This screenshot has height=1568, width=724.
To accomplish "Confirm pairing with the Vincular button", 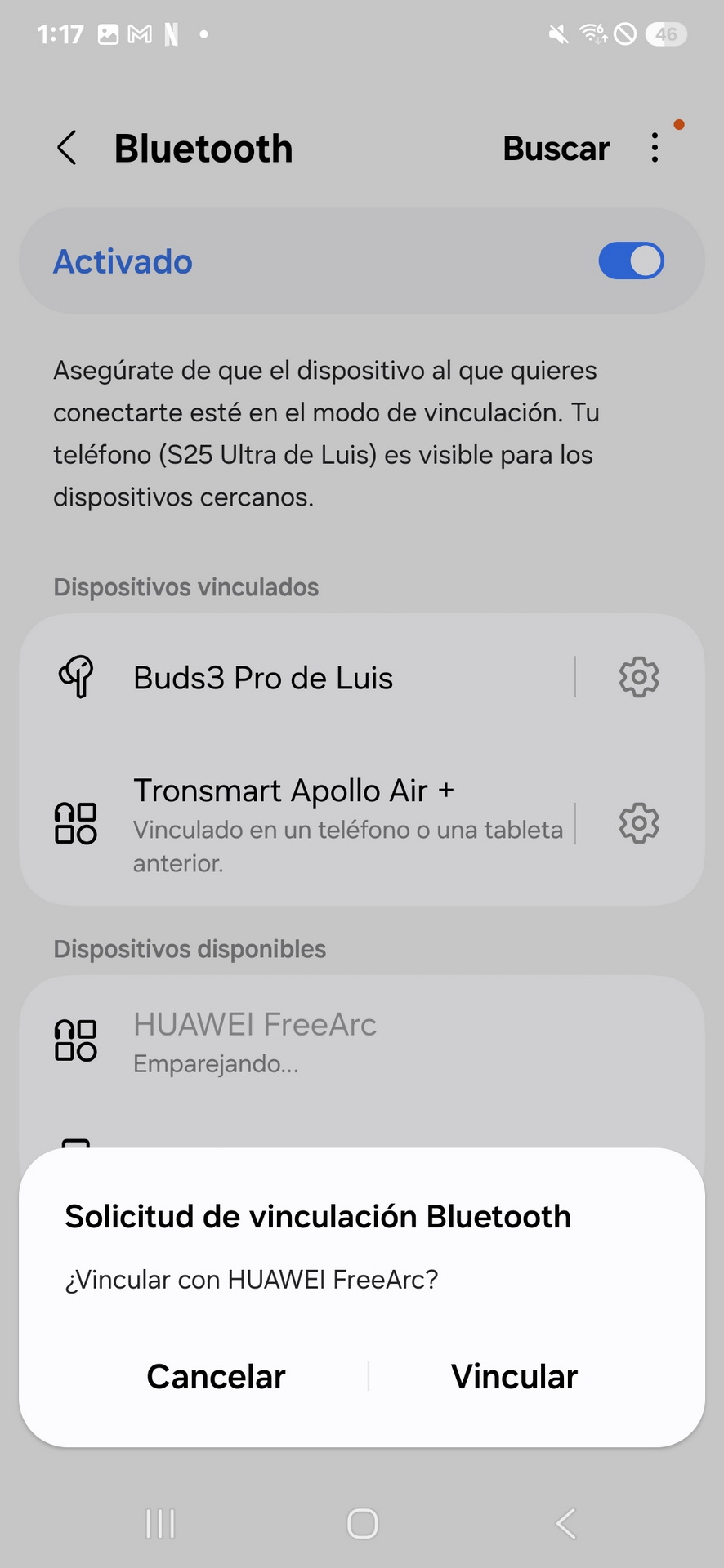I will coord(514,1377).
